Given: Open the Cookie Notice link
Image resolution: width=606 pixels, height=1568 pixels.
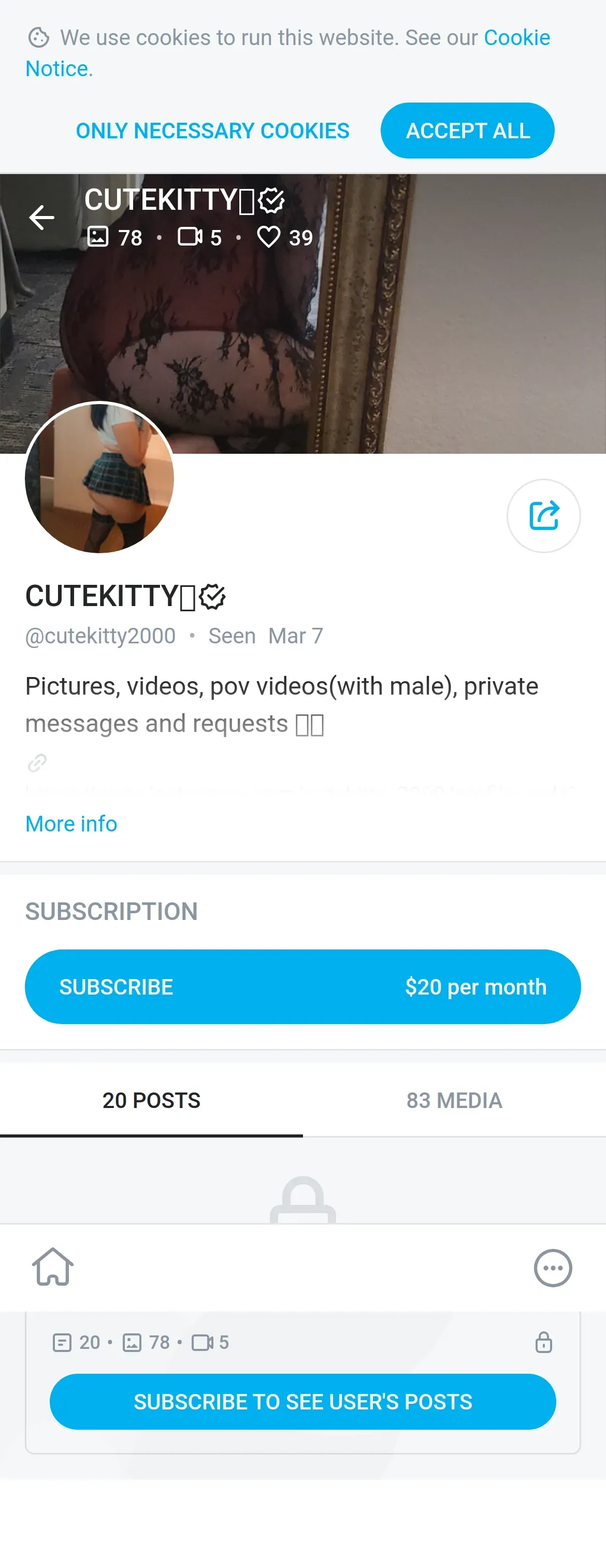Looking at the screenshot, I should point(516,38).
